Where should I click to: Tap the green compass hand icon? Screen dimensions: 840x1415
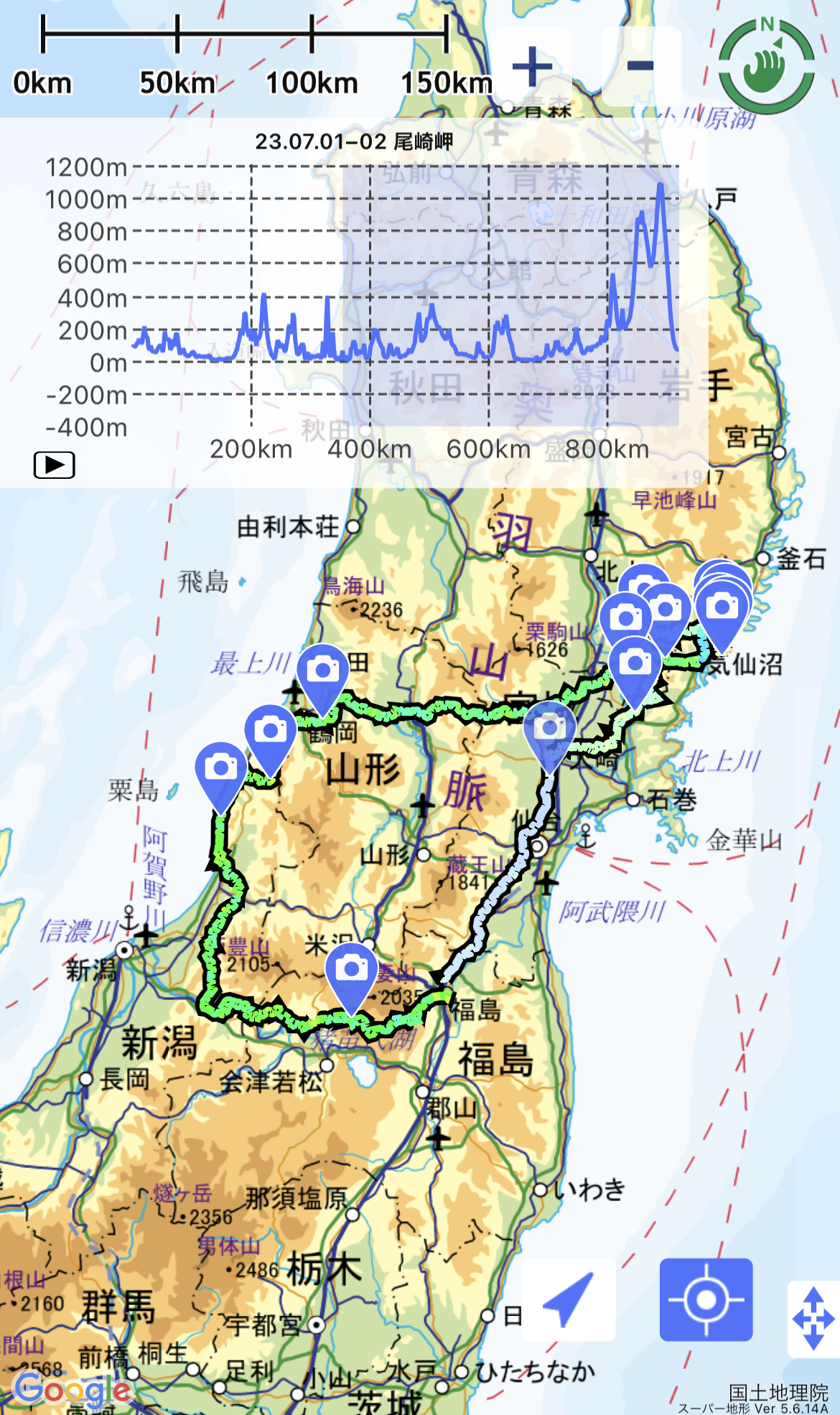pyautogui.click(x=766, y=66)
